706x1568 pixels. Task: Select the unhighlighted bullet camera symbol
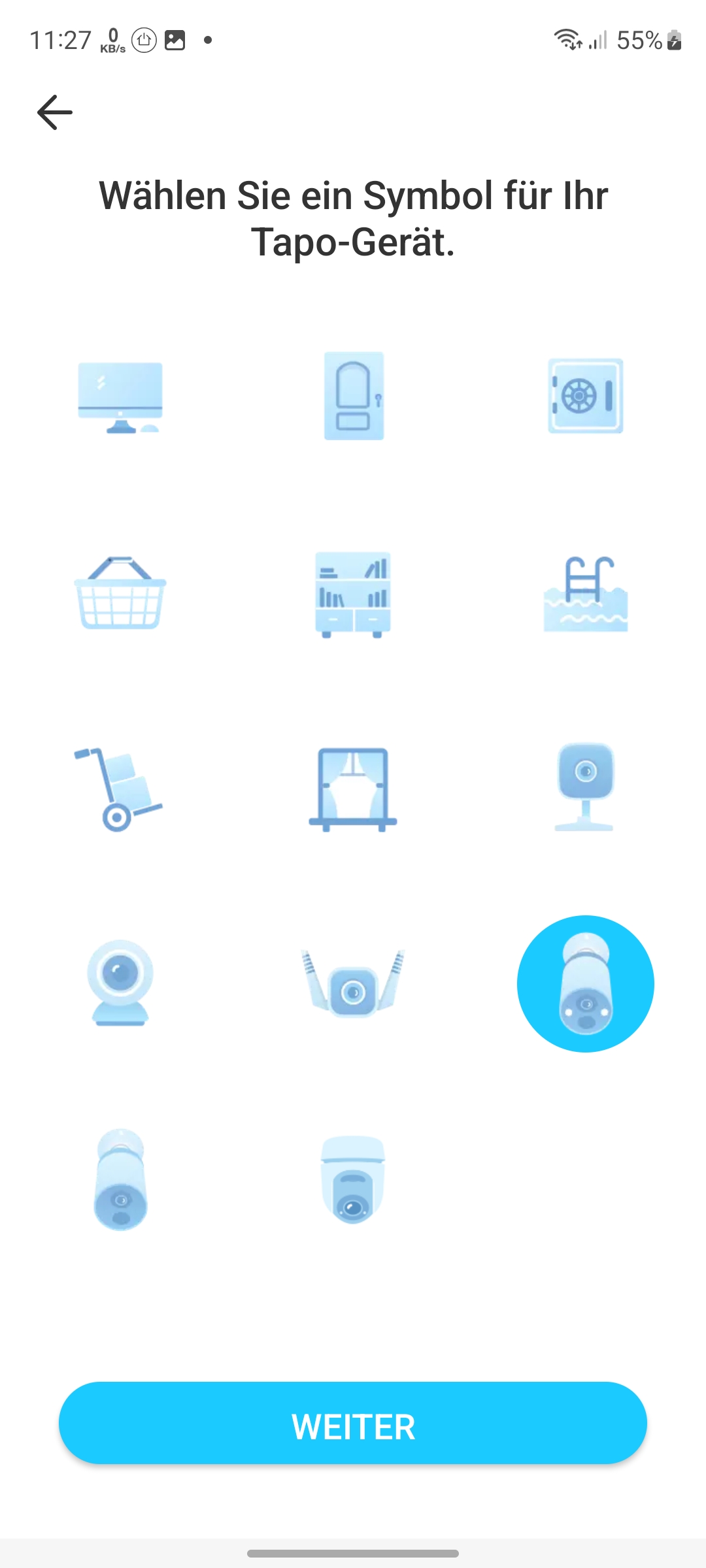tap(120, 1179)
